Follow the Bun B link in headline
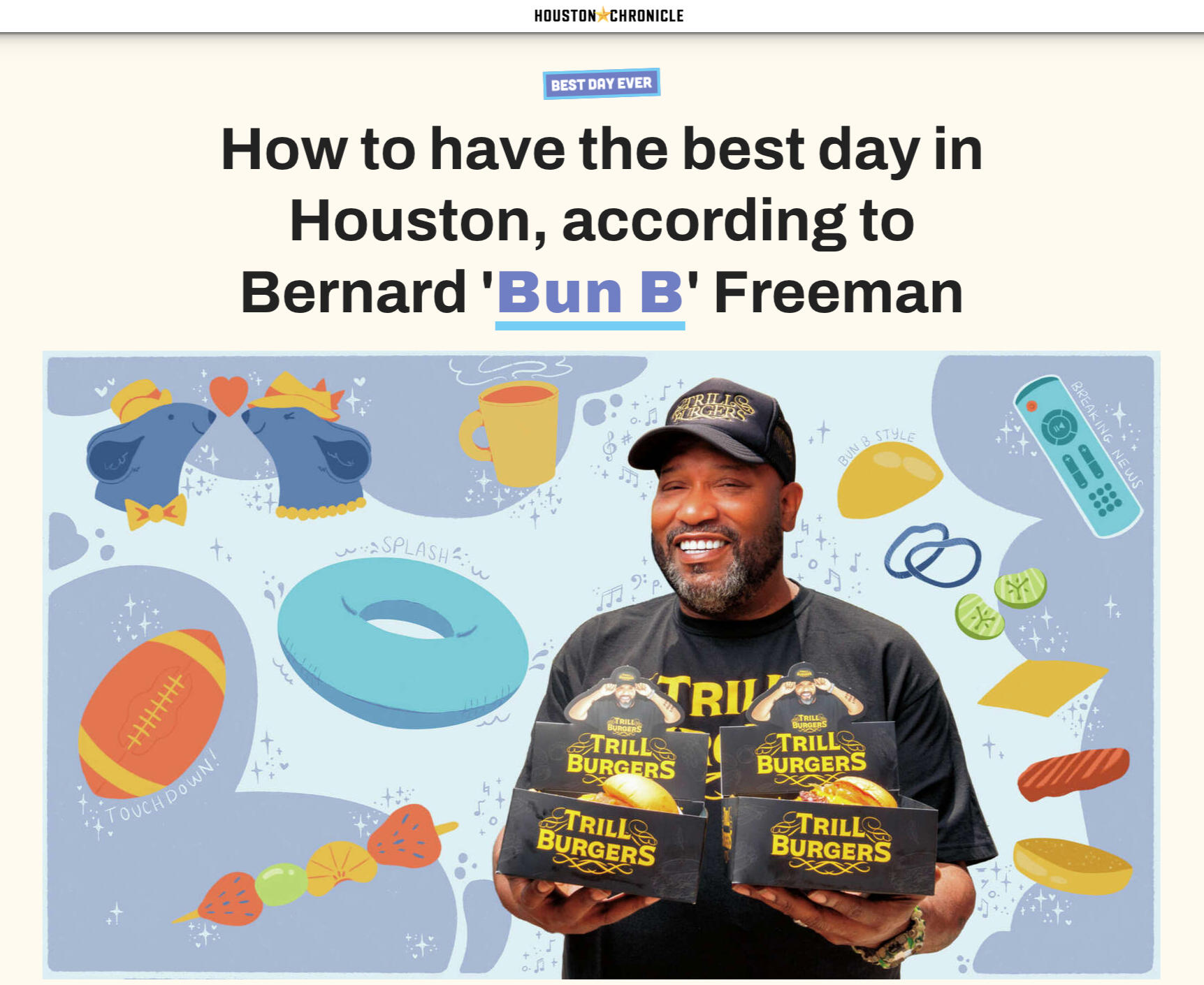The height and width of the screenshot is (985, 1204). pyautogui.click(x=590, y=293)
